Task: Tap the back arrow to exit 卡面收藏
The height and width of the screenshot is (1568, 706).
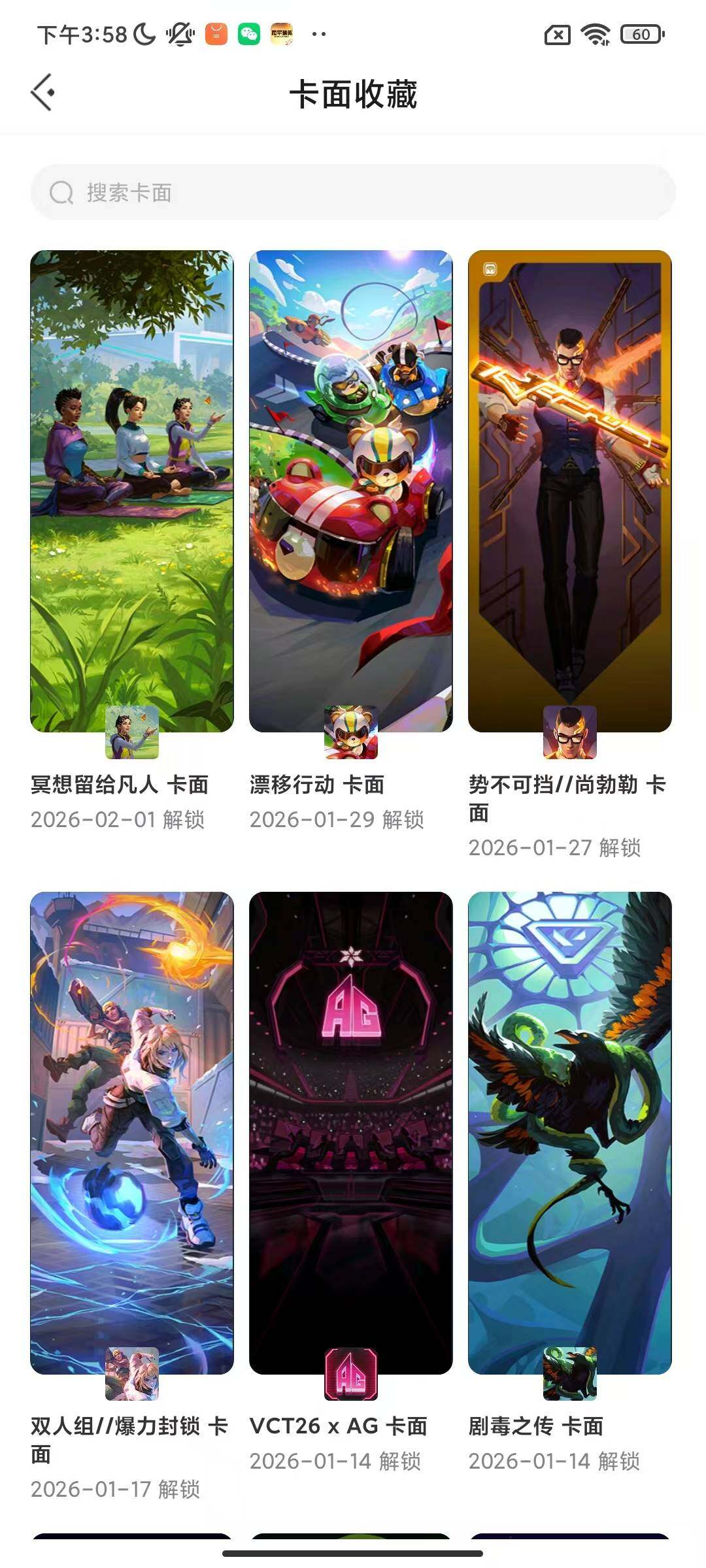Action: point(43,92)
